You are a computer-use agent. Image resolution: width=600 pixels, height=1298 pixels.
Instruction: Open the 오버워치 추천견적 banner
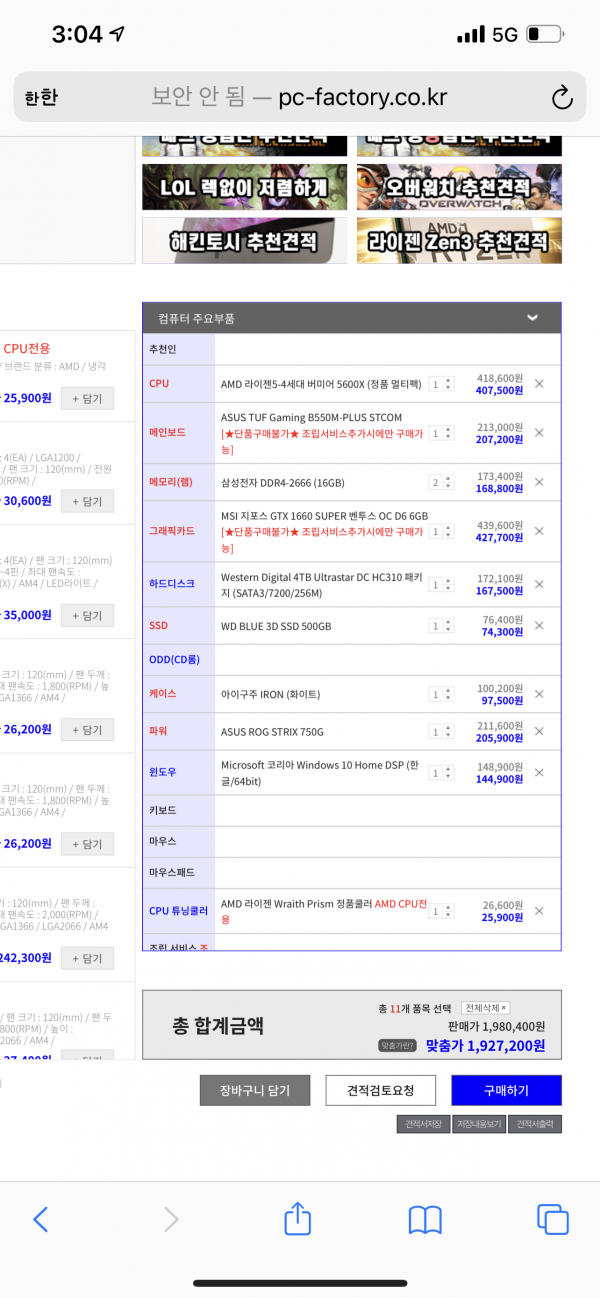tap(459, 187)
